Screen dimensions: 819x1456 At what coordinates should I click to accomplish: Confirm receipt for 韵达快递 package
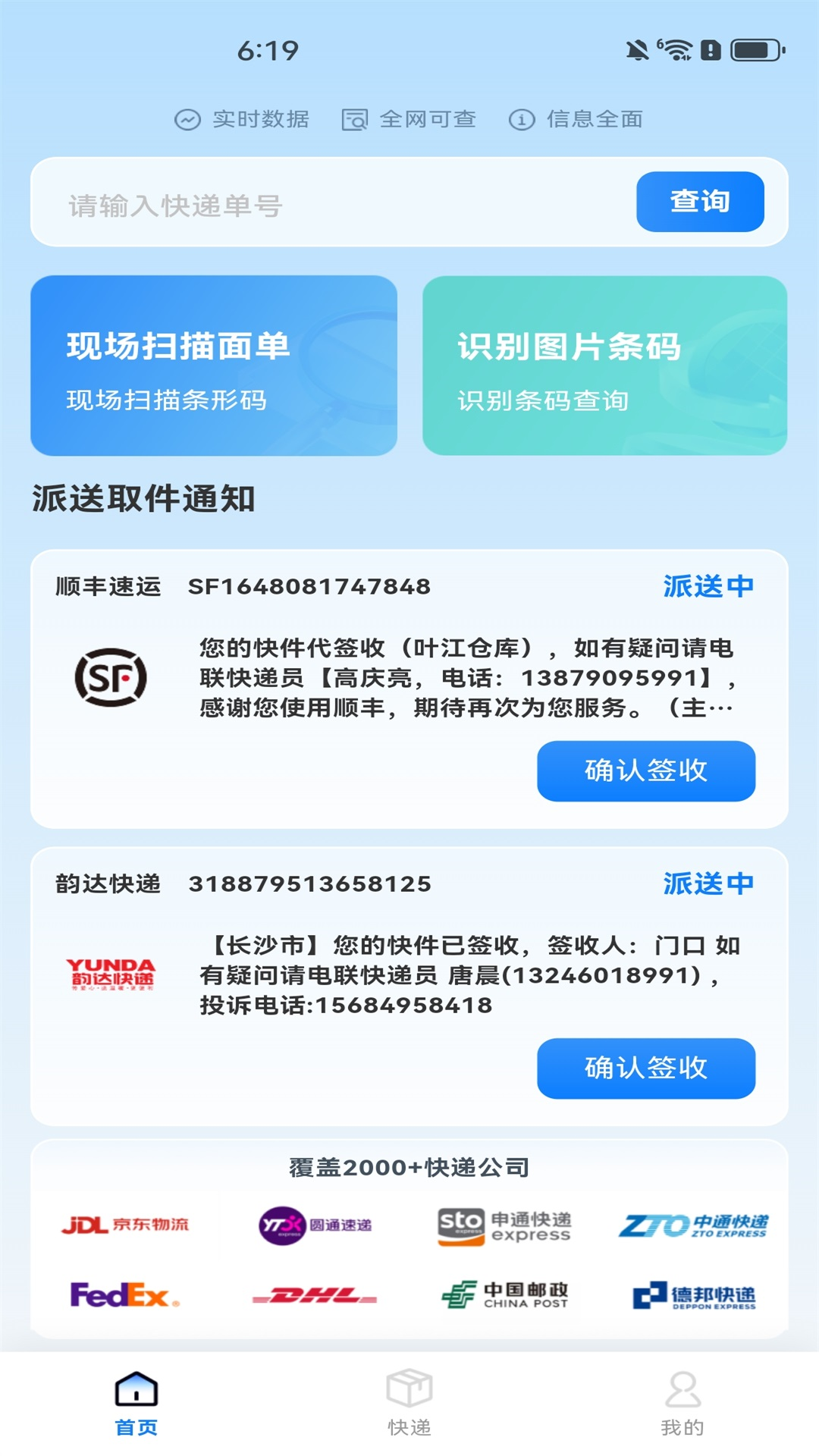coord(645,1068)
